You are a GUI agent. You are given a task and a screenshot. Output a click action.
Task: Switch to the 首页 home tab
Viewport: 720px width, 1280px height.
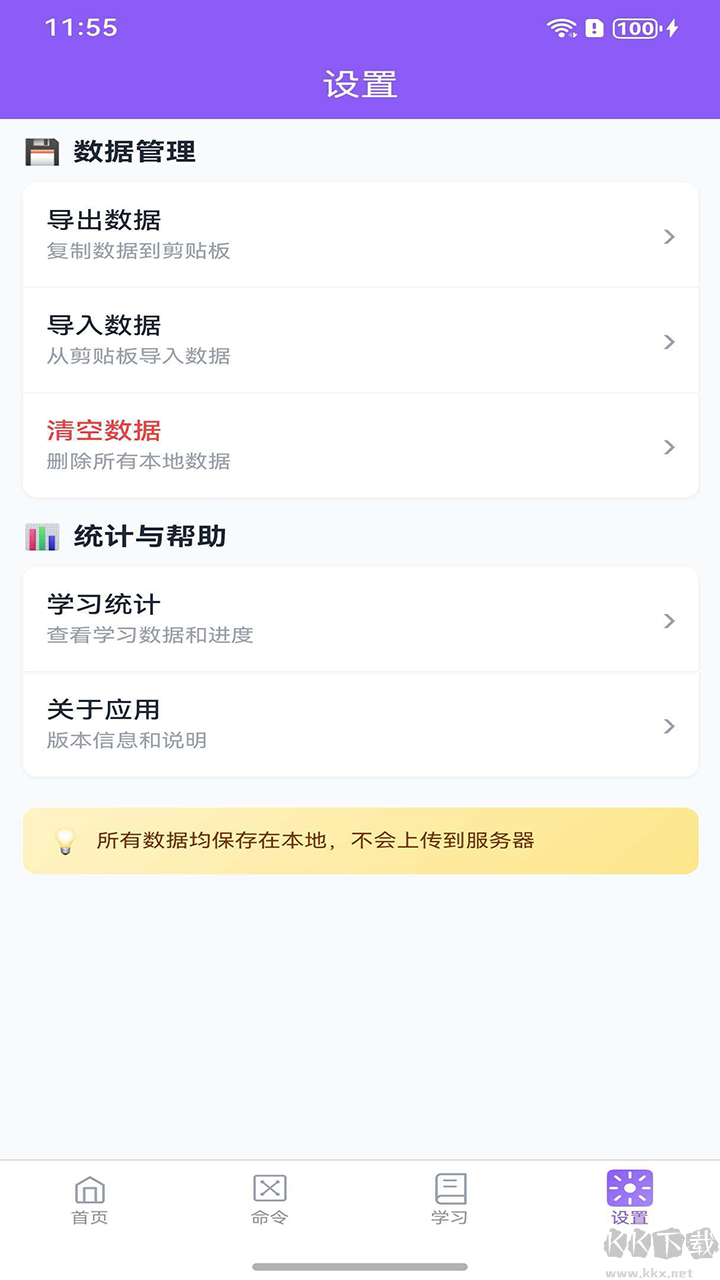click(90, 1200)
